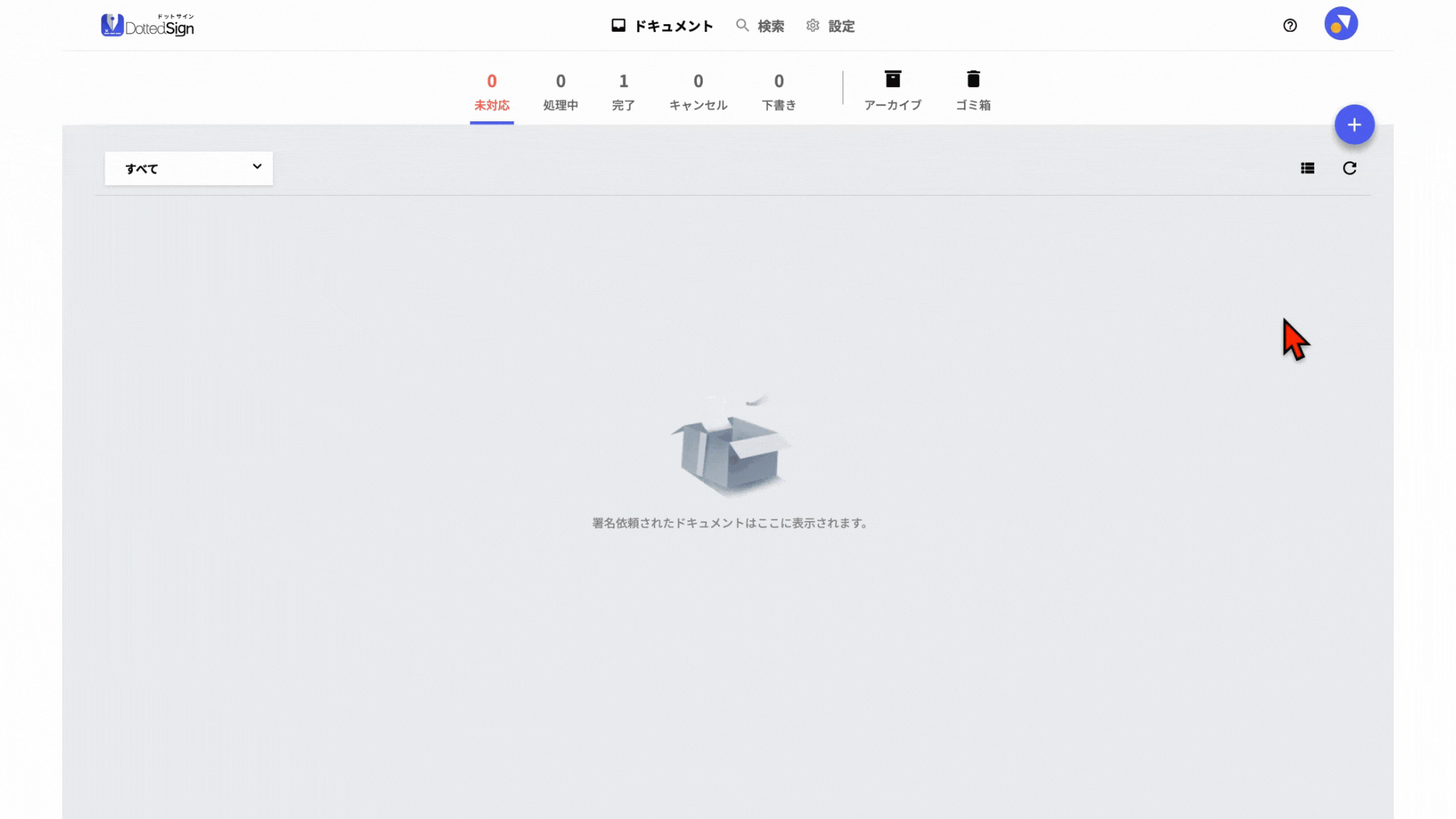The width and height of the screenshot is (1456, 819).
Task: Go to ドキュメント in top navigation
Action: pos(662,26)
